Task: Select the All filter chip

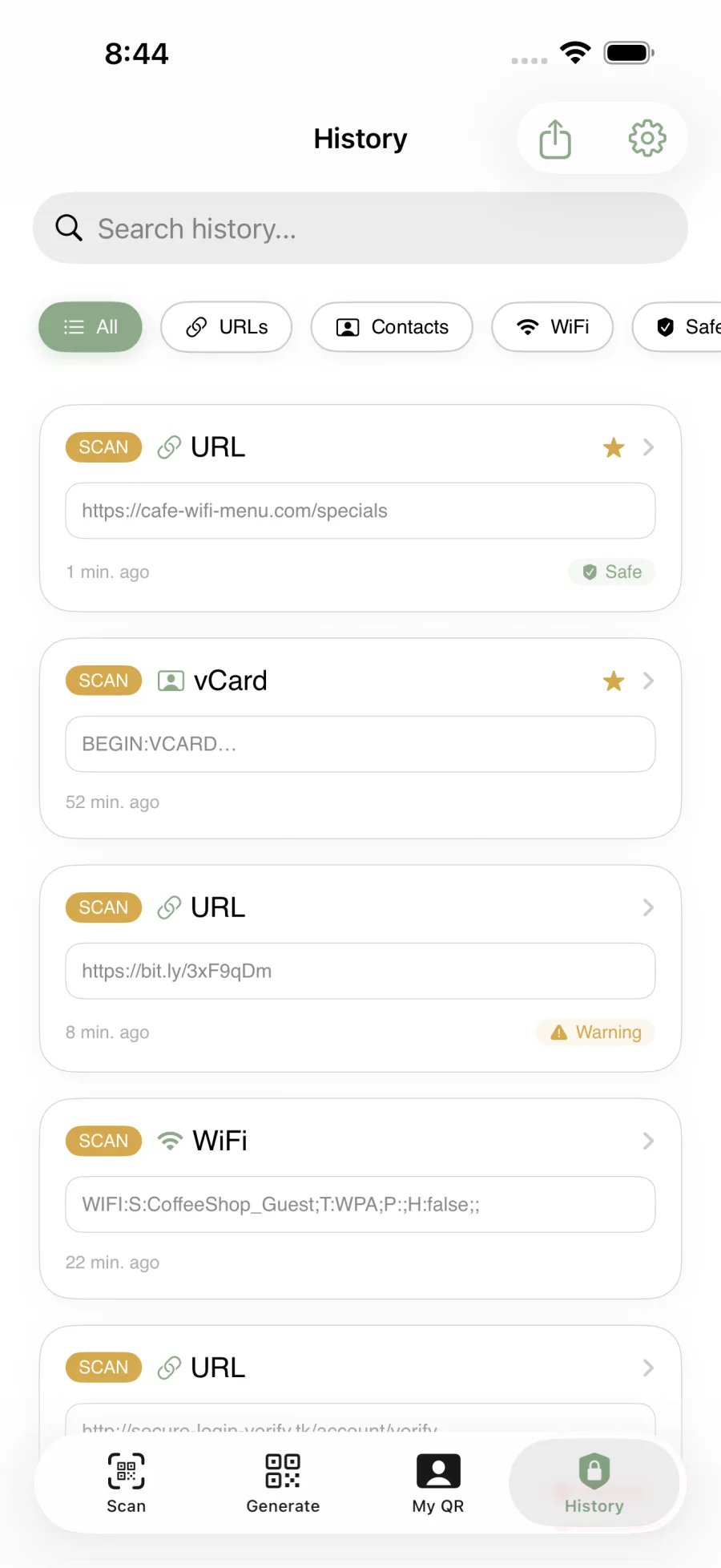Action: (90, 327)
